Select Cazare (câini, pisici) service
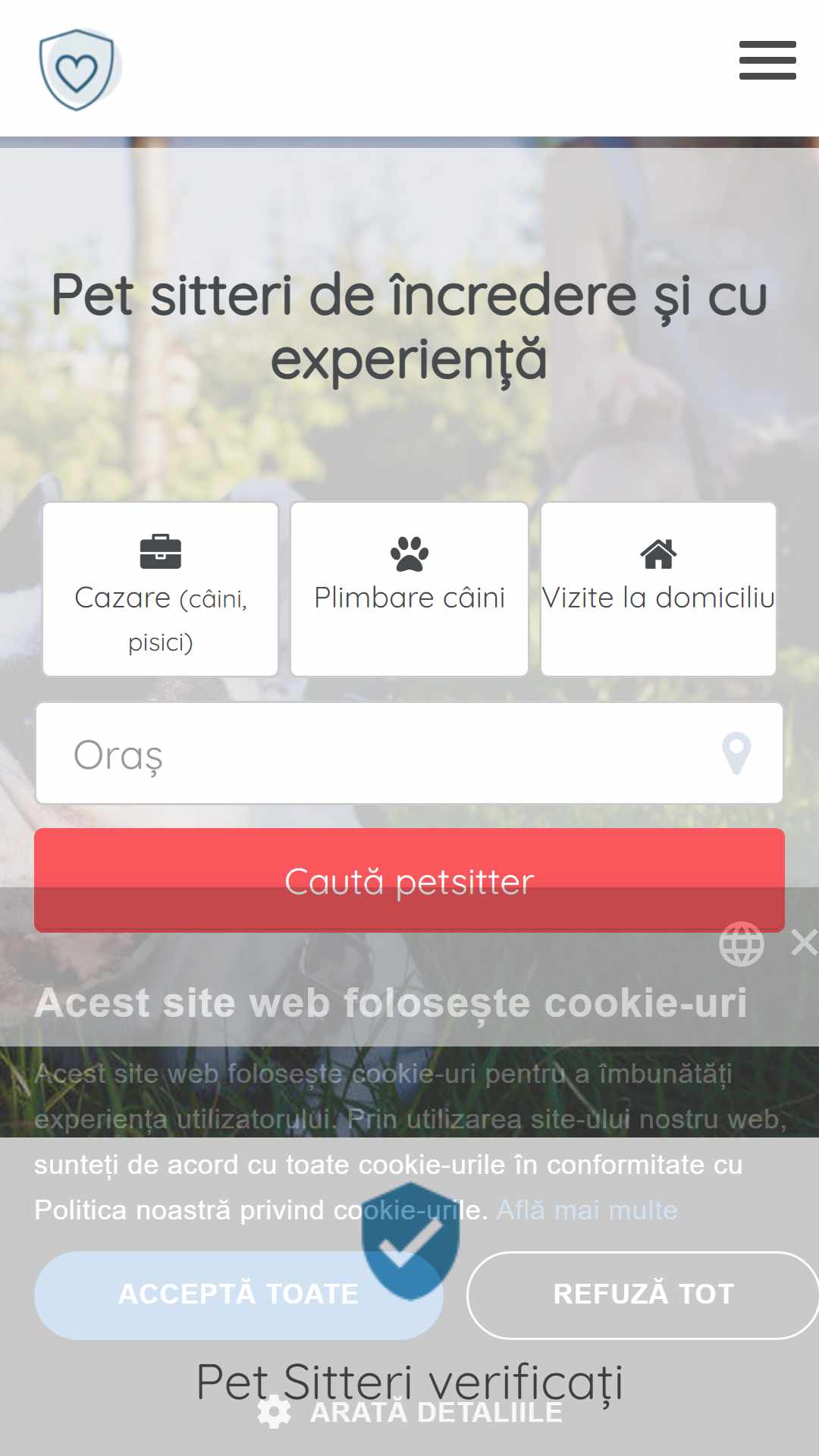The image size is (819, 1456). [x=161, y=589]
